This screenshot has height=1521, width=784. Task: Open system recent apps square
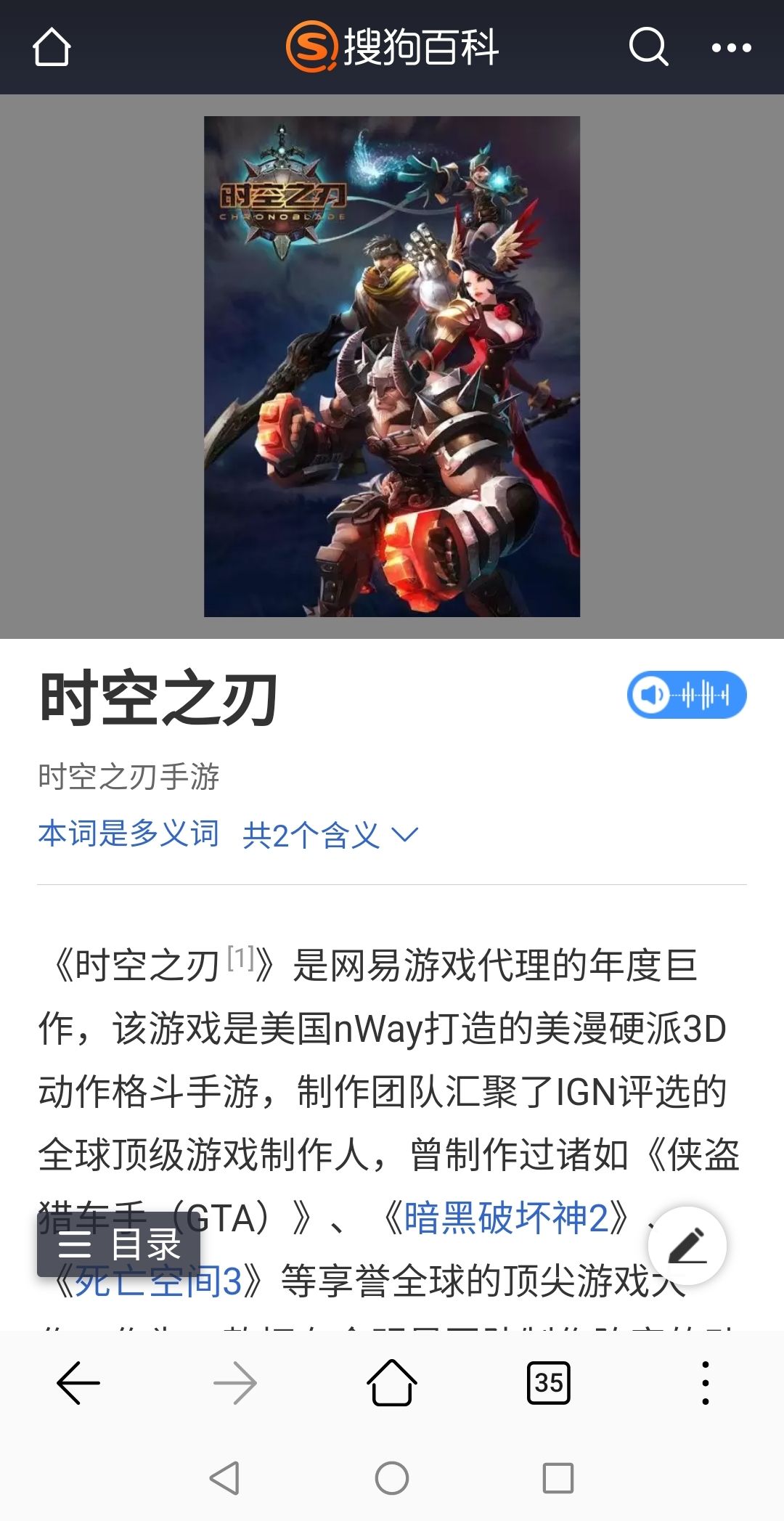[x=558, y=1477]
